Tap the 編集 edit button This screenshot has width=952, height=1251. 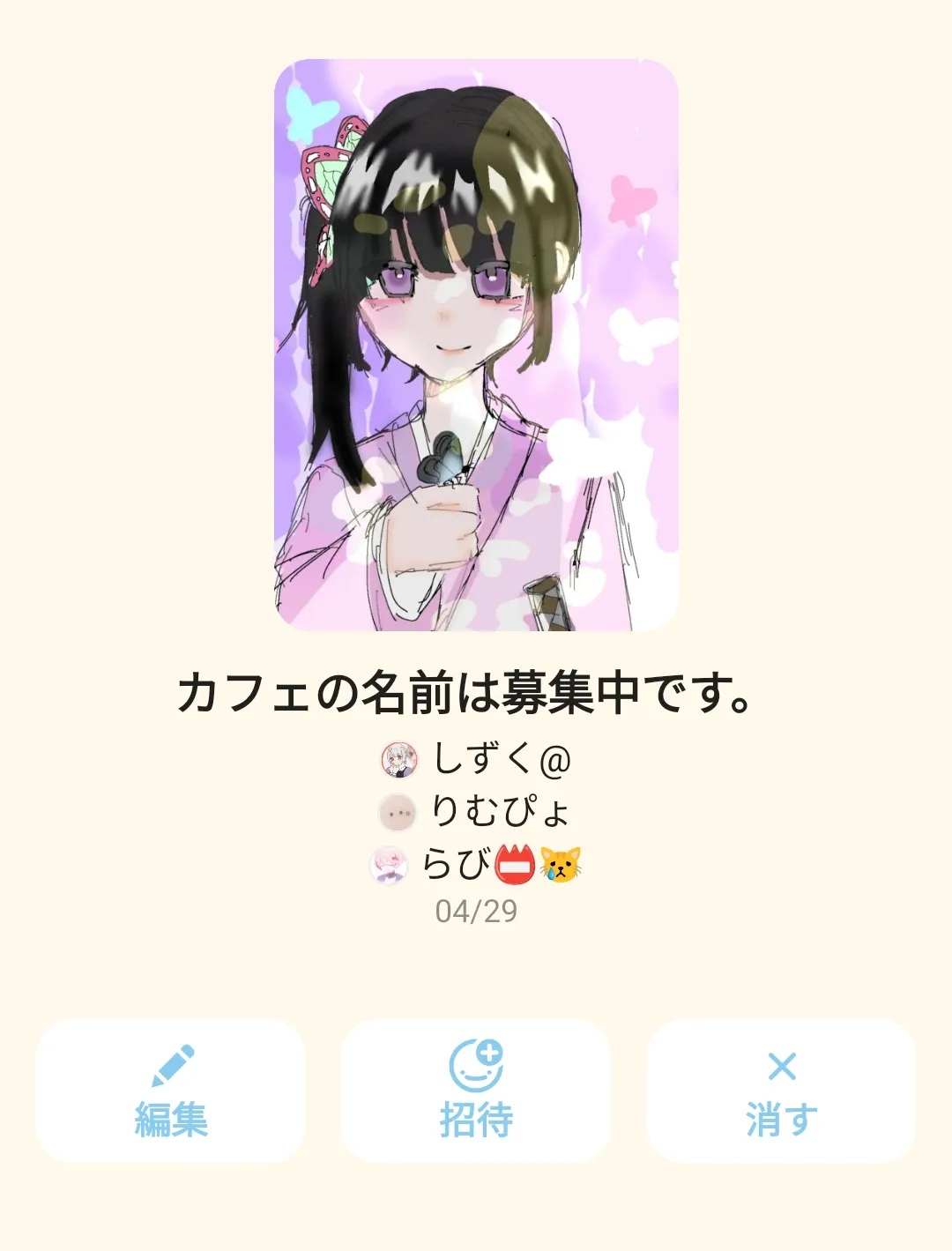pyautogui.click(x=170, y=1091)
